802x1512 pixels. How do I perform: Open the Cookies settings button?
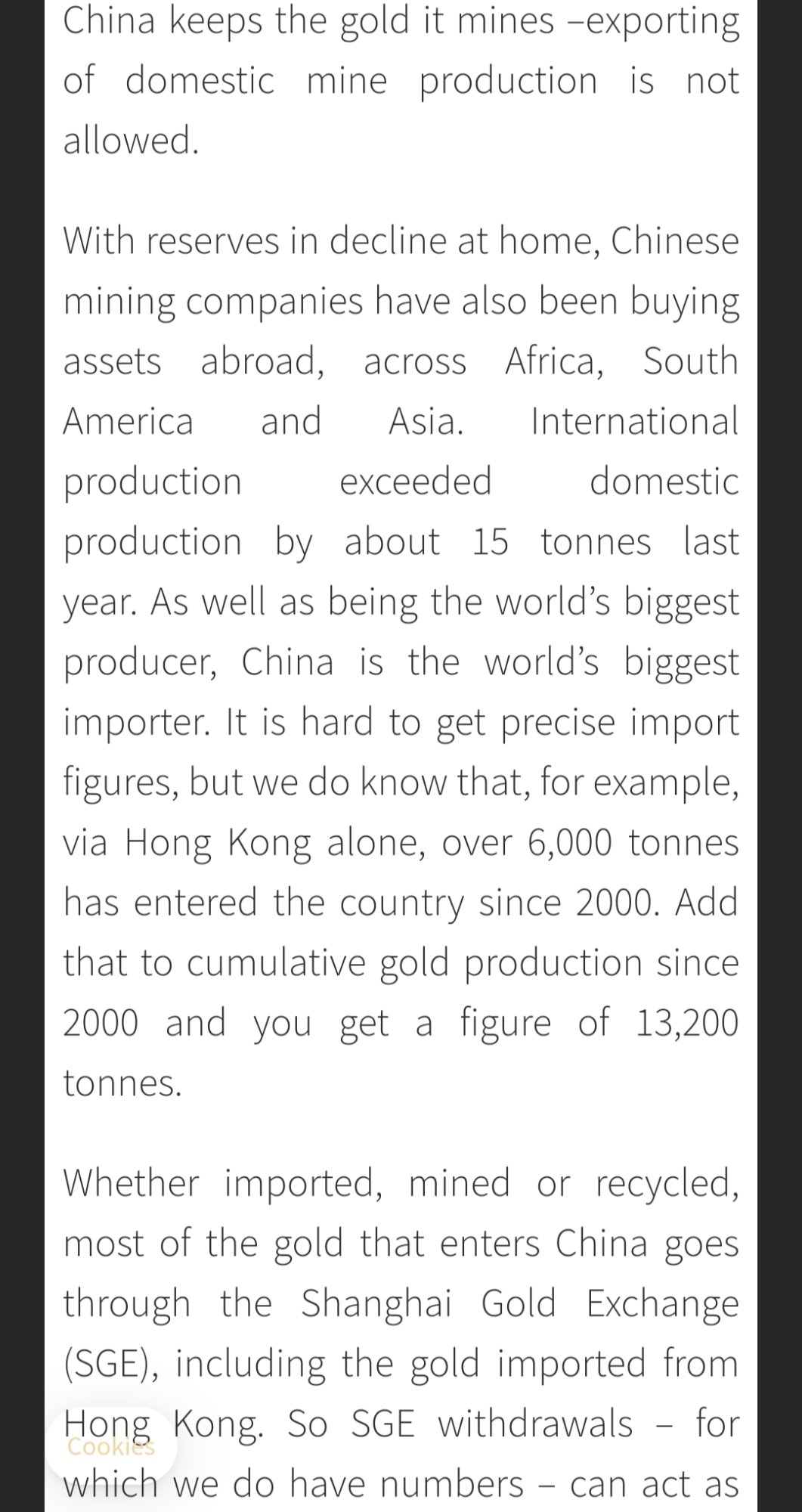pos(111,1447)
